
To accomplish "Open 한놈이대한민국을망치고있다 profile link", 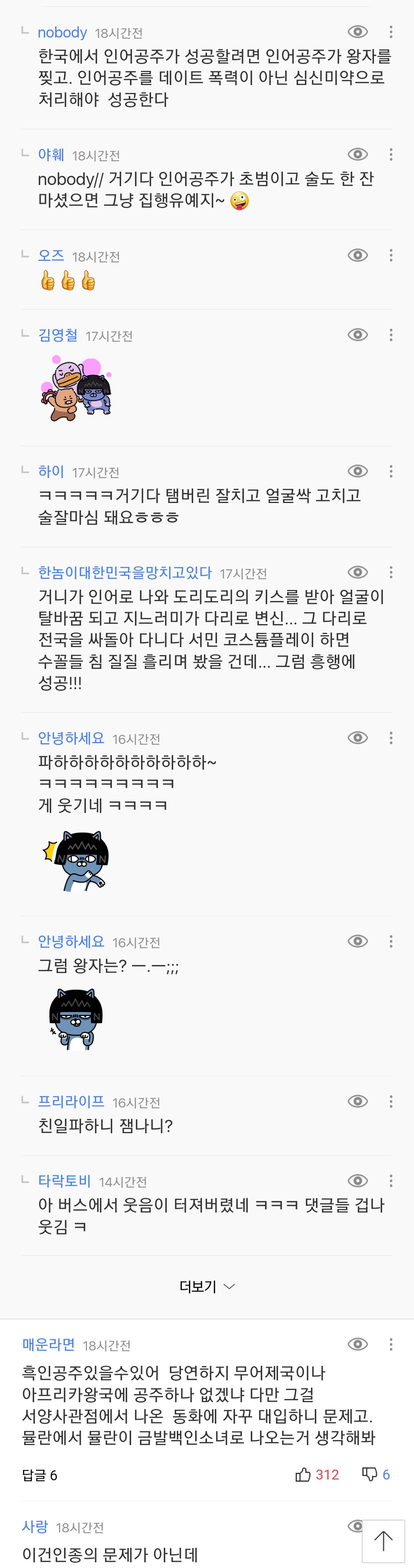I will pyautogui.click(x=124, y=572).
